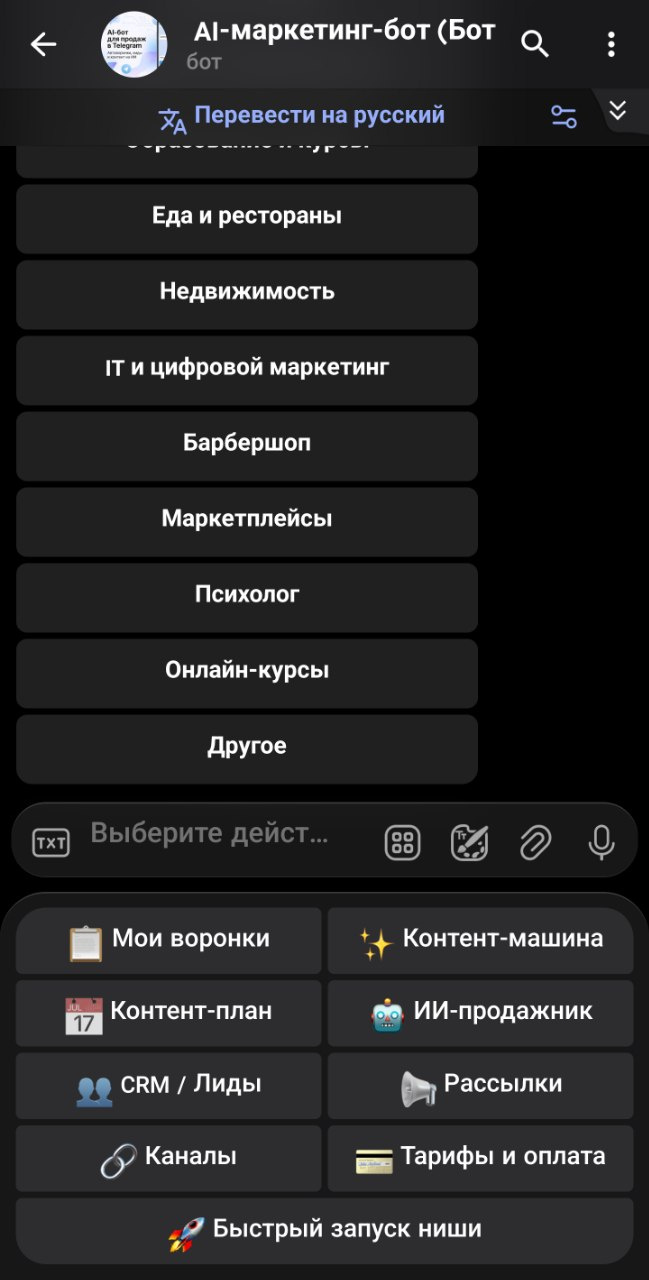This screenshot has width=649, height=1280.
Task: Open Тарифы и оплата
Action: (481, 1157)
